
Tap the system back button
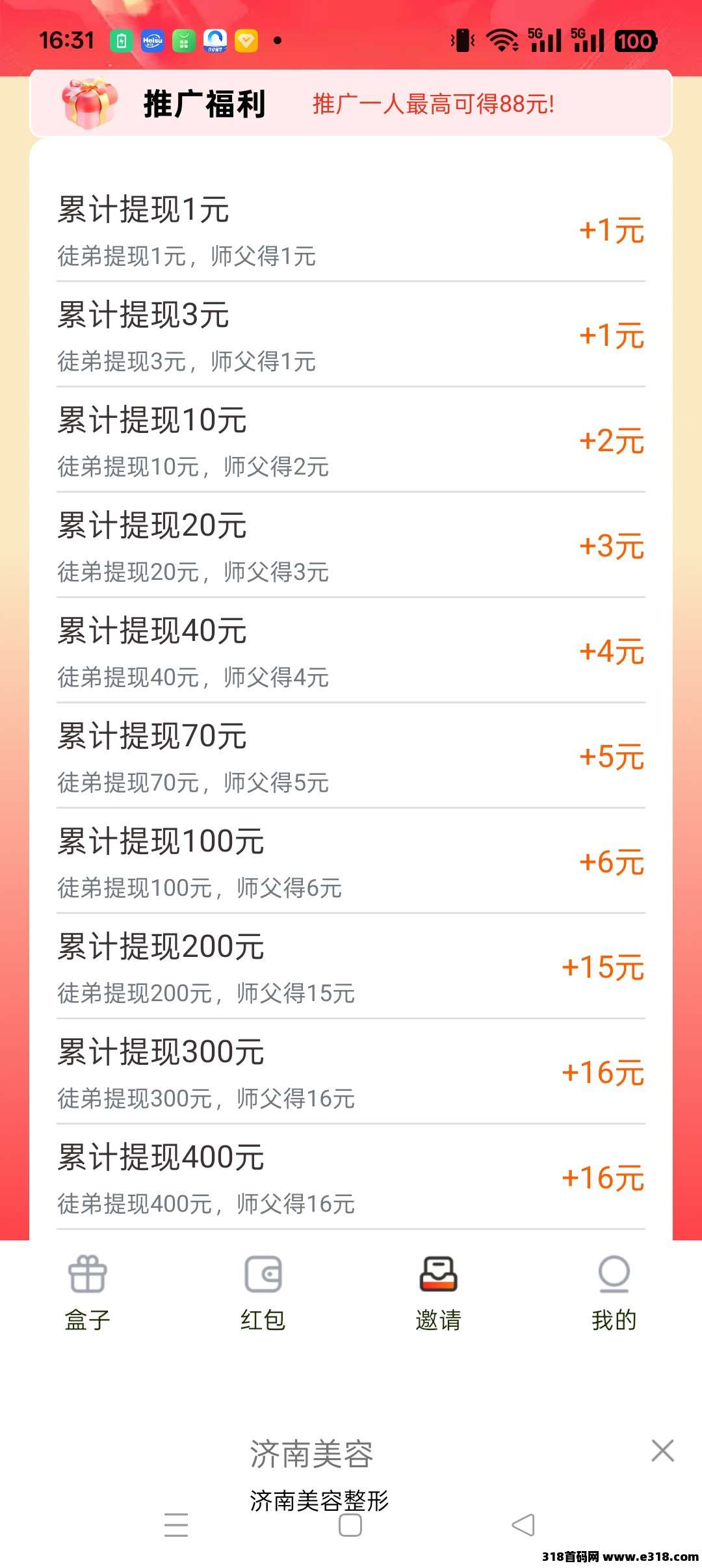(523, 1525)
